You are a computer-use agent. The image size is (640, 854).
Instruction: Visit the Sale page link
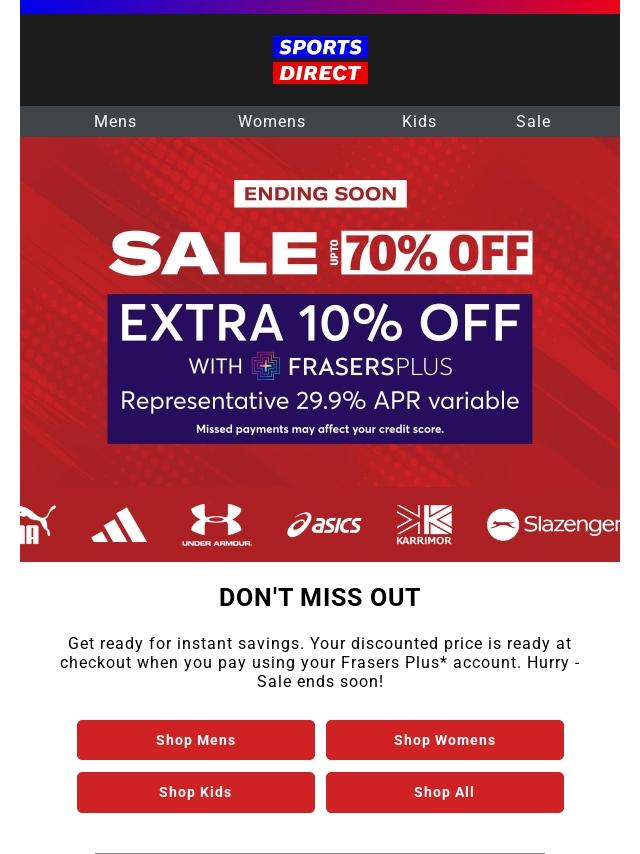[x=533, y=121]
